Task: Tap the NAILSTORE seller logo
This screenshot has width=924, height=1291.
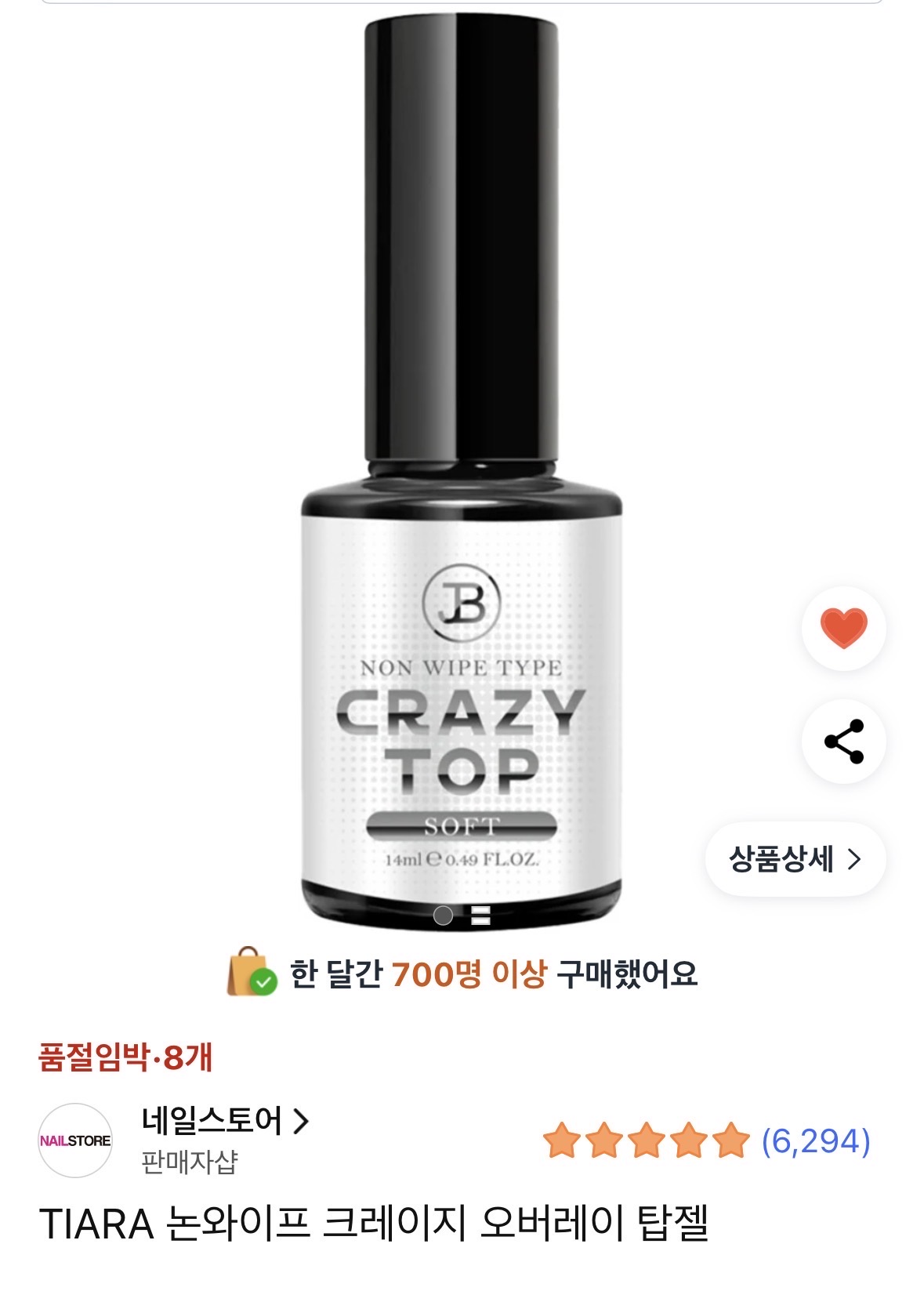Action: point(75,1141)
